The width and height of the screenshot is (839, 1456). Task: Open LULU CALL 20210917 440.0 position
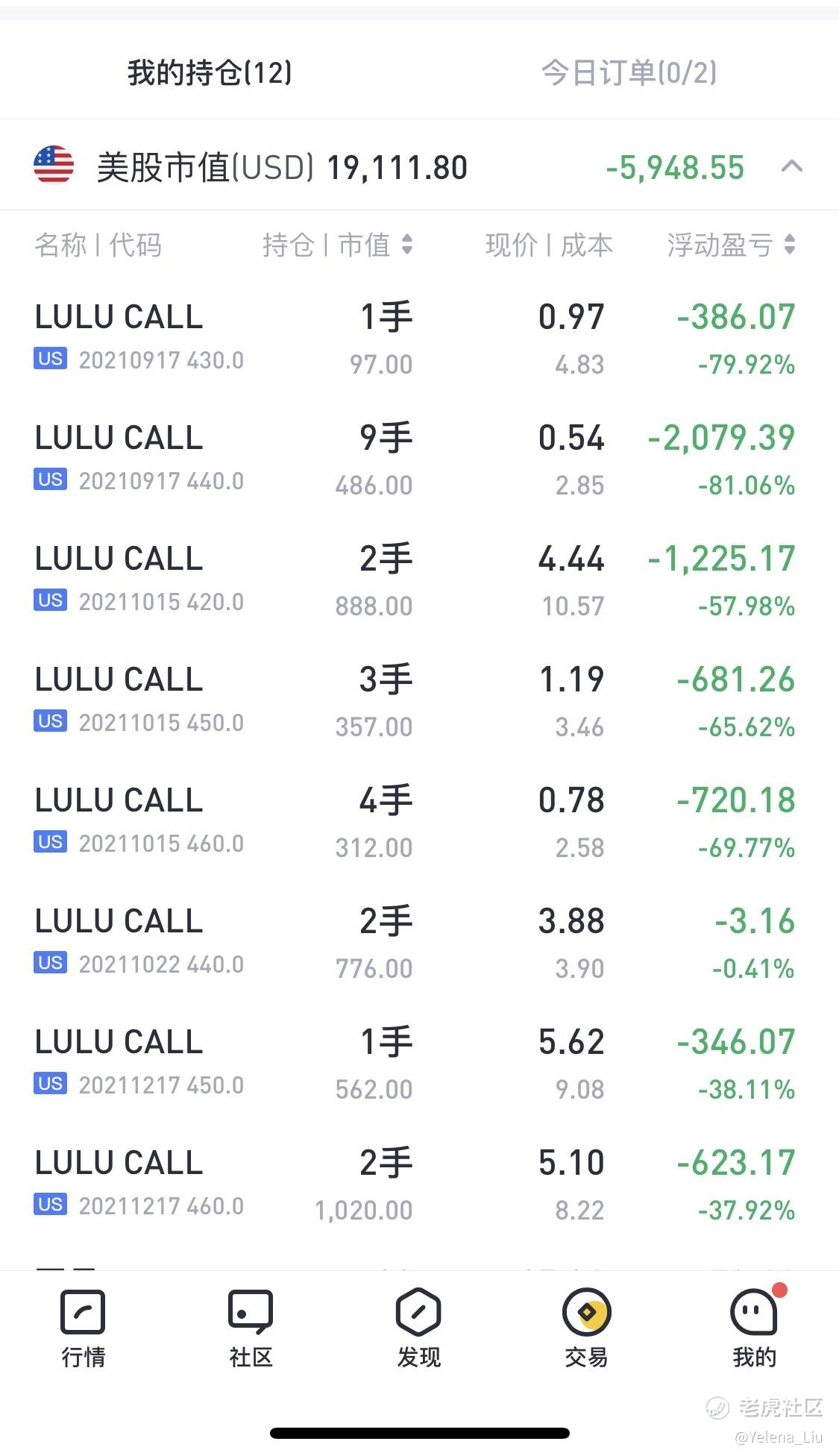point(419,460)
